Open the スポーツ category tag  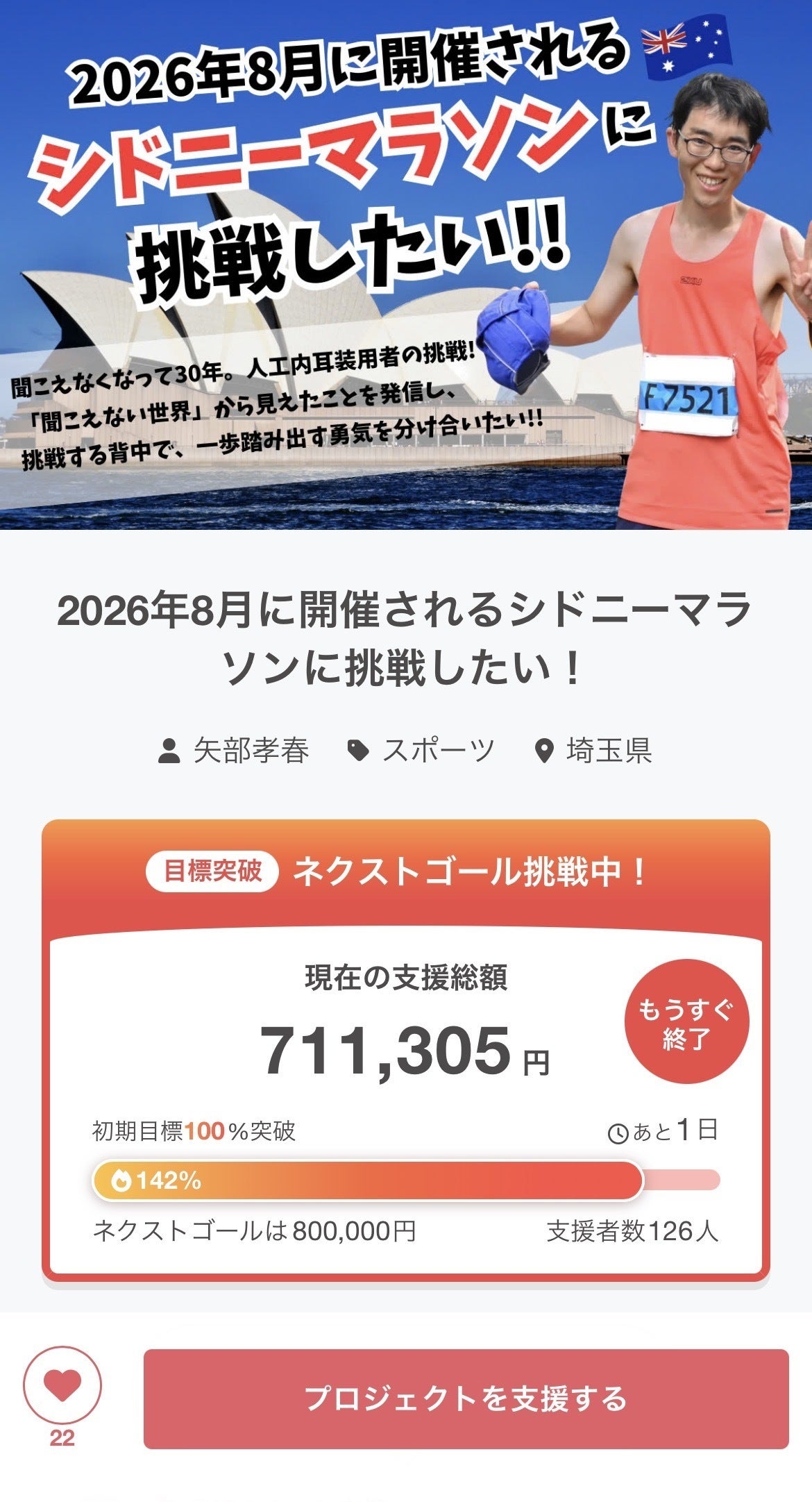coord(421,751)
